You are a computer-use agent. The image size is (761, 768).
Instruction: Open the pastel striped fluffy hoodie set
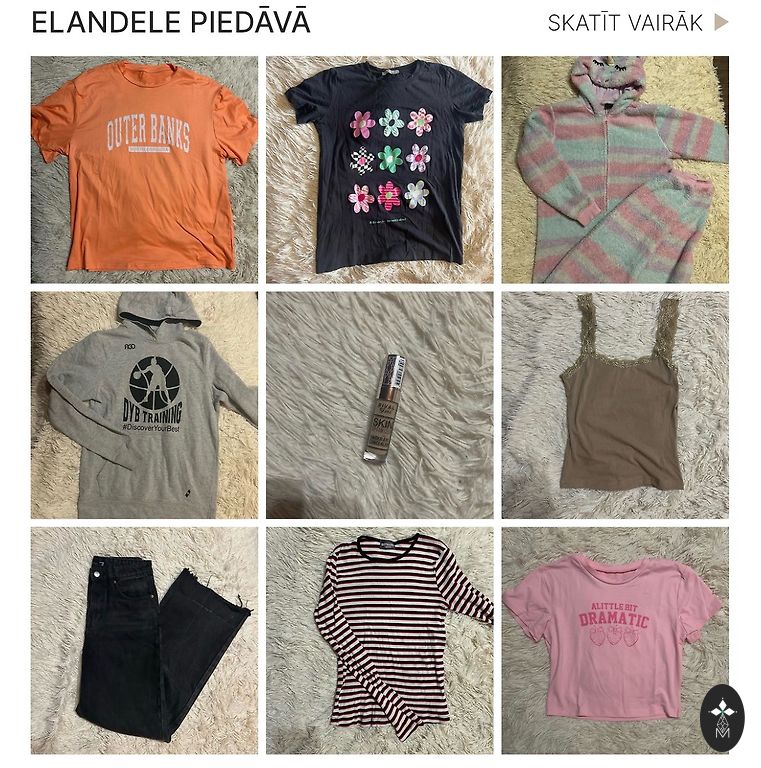pyautogui.click(x=615, y=169)
